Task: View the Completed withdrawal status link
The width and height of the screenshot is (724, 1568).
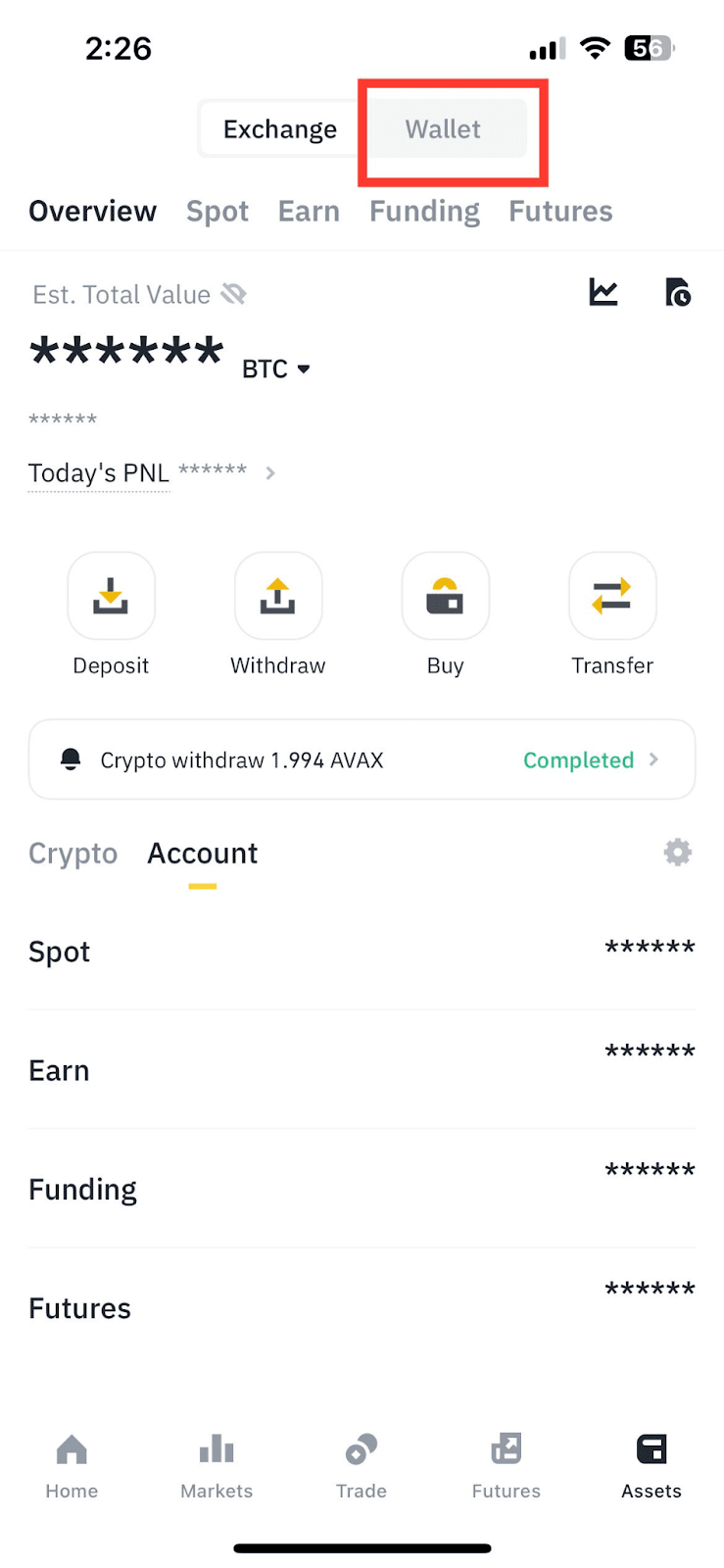Action: [578, 759]
